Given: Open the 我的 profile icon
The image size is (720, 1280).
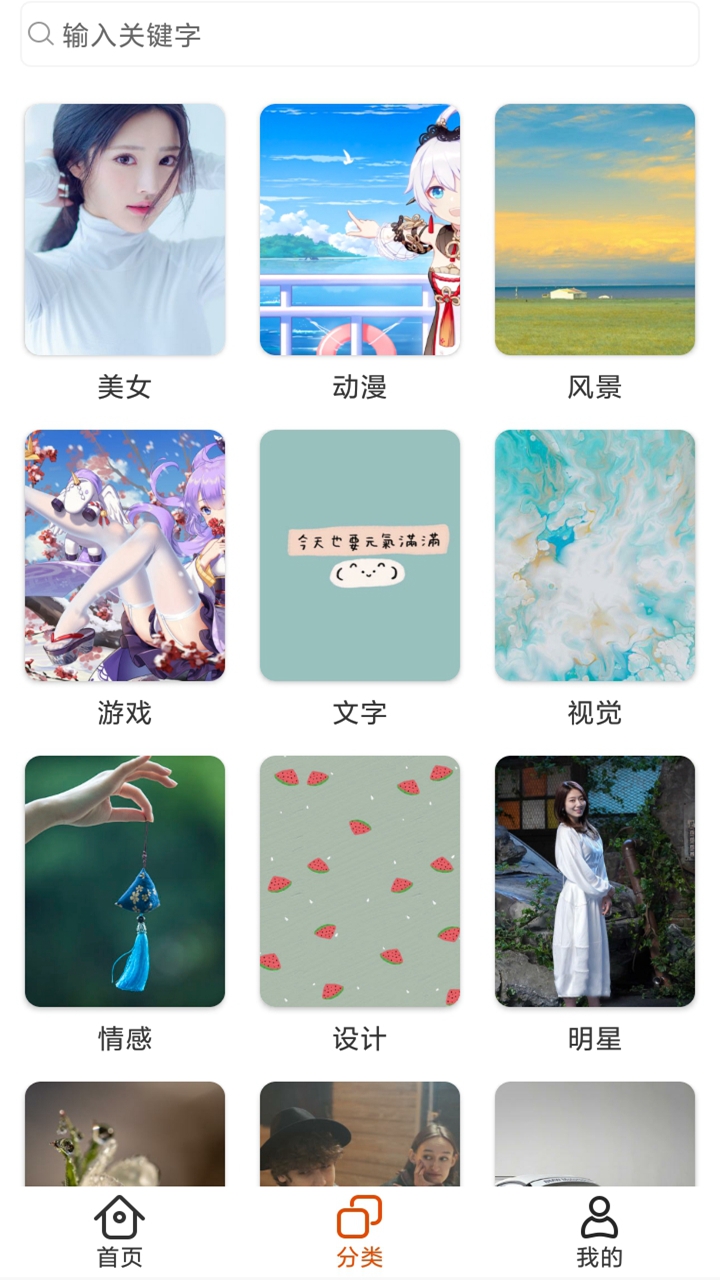Looking at the screenshot, I should click(x=599, y=1216).
